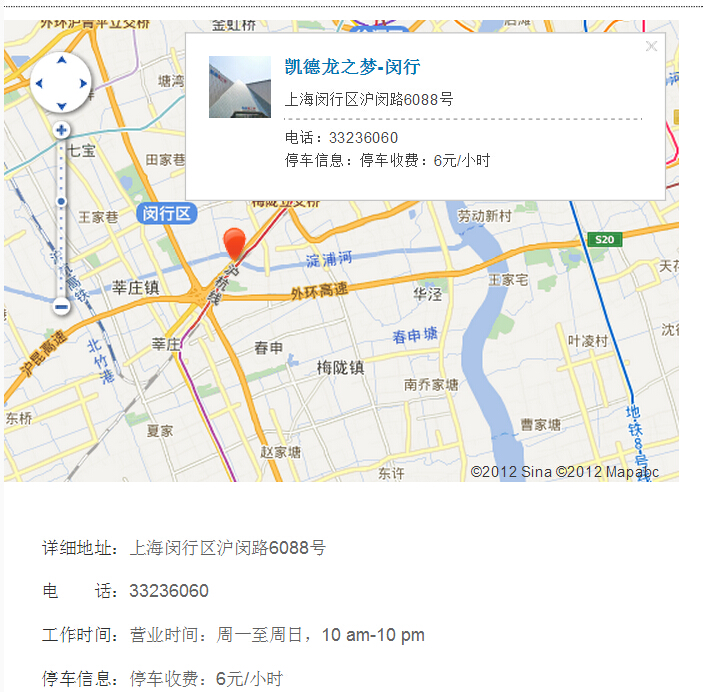Zoom in with the plus button

pos(61,130)
